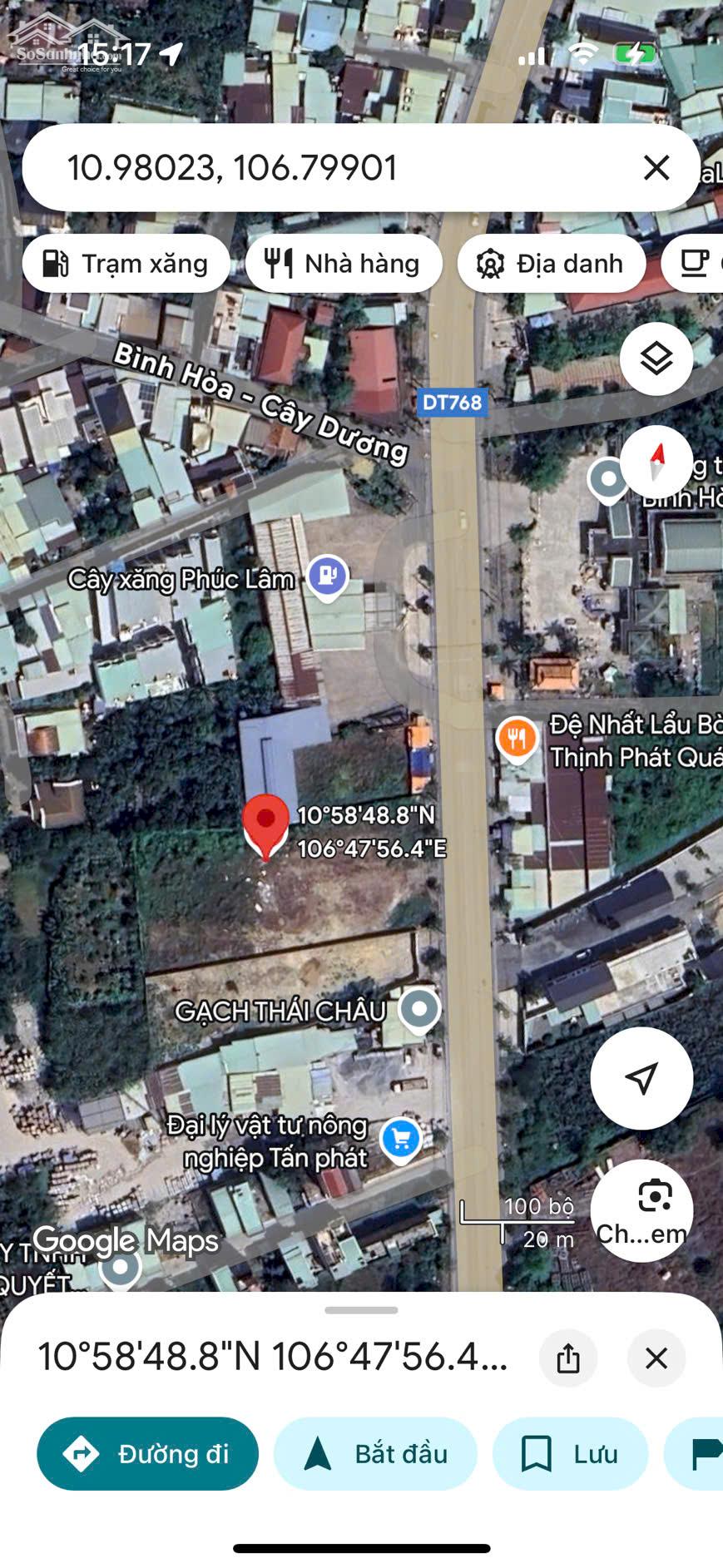This screenshot has width=723, height=1568.
Task: View the Đệ Nhất Lẩu Bò restaurant marker
Action: (x=517, y=739)
